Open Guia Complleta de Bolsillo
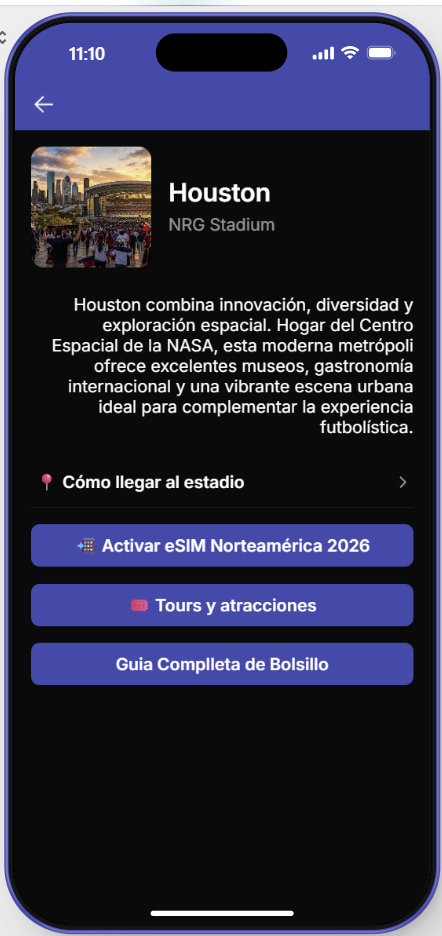 coord(222,664)
